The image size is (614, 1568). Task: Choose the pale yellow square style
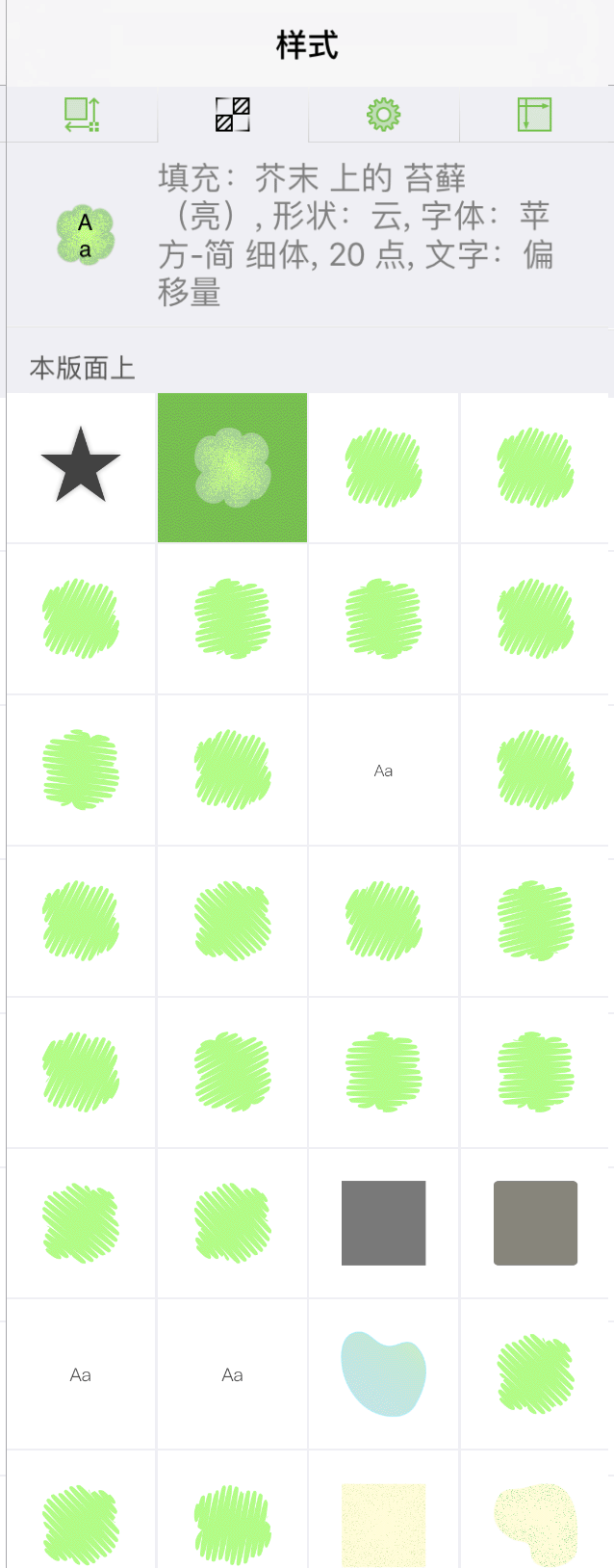[x=383, y=1525]
